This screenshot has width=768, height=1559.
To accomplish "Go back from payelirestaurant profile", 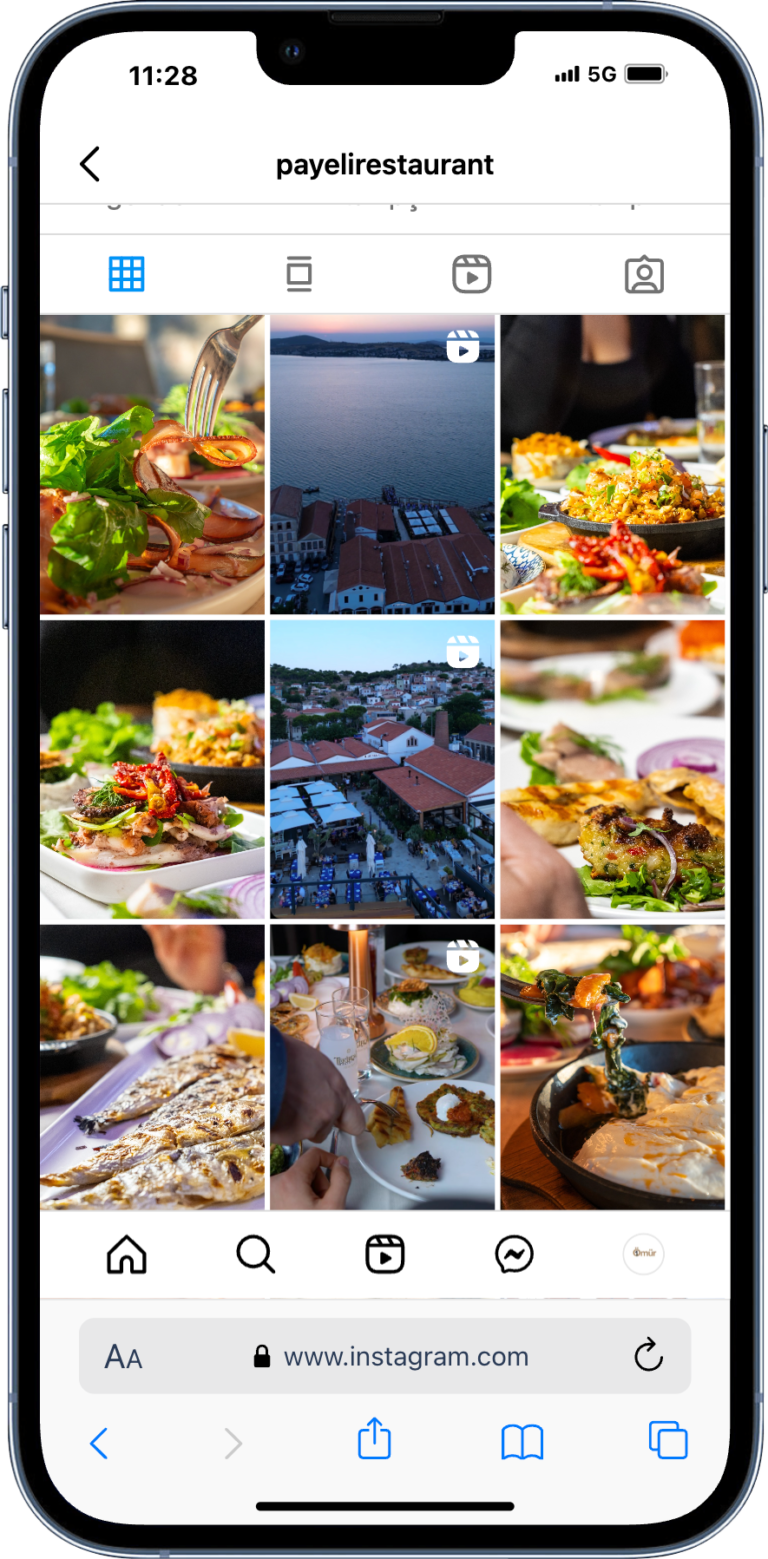I will click(x=90, y=164).
